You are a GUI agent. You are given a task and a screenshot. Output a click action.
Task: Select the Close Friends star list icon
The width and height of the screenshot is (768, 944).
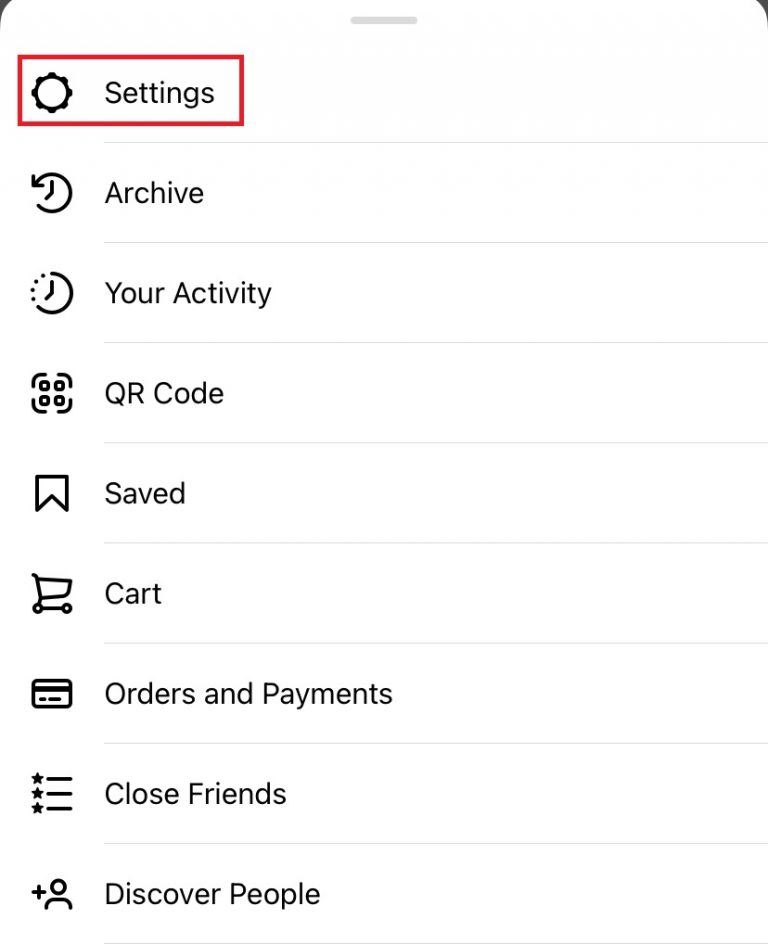(50, 793)
